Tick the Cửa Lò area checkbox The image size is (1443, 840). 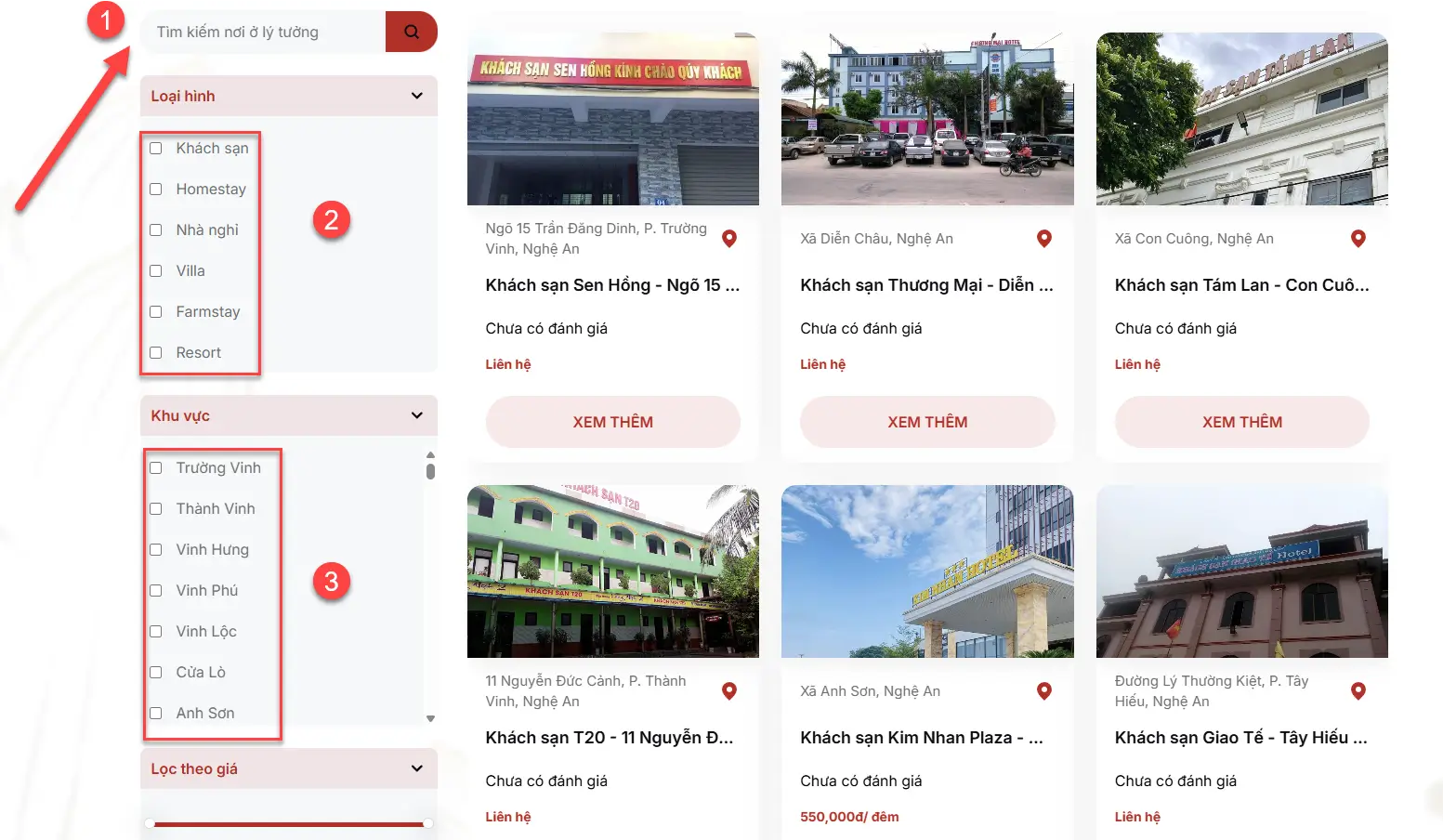(x=156, y=672)
